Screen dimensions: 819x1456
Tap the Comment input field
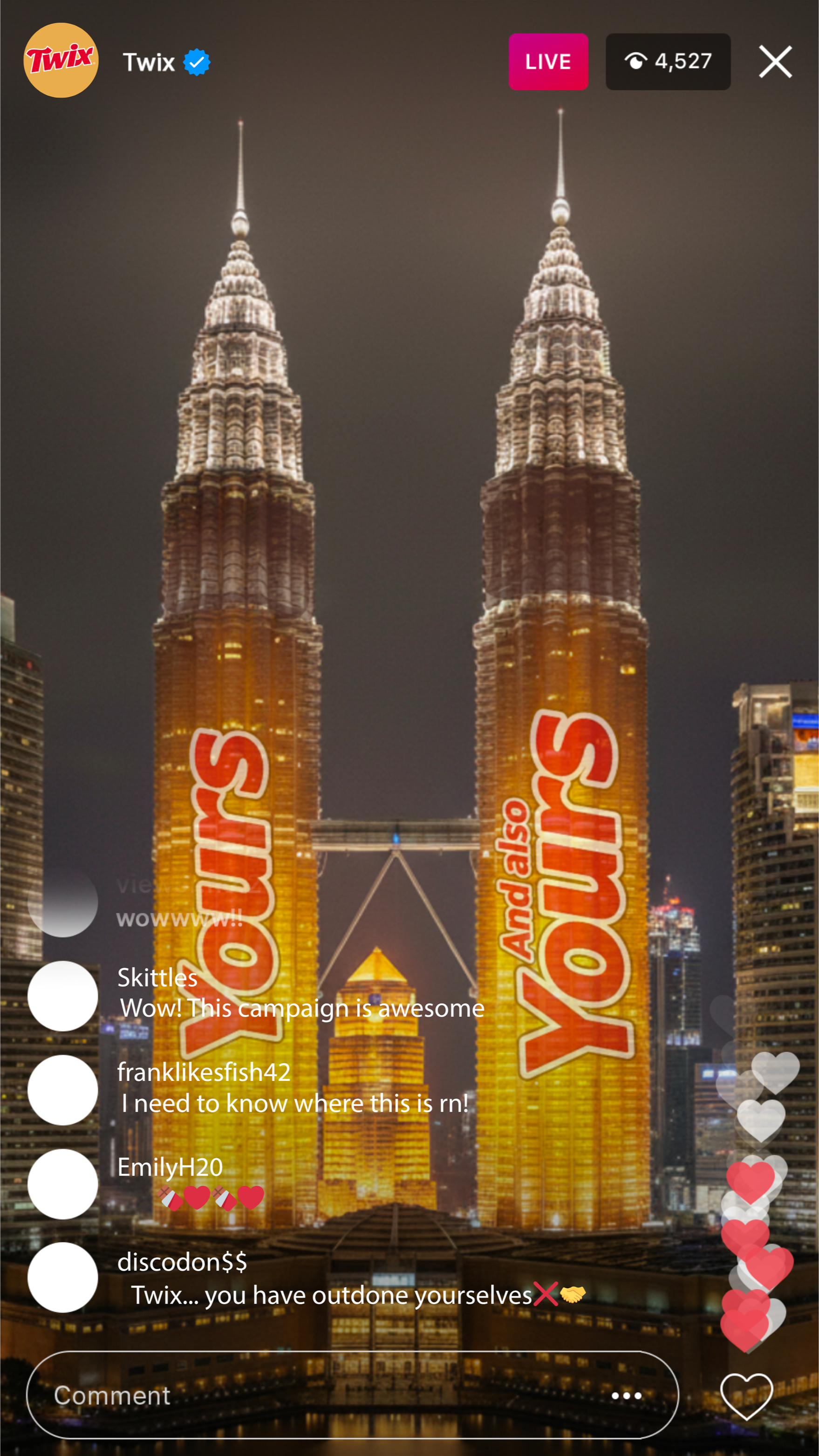(316, 1395)
